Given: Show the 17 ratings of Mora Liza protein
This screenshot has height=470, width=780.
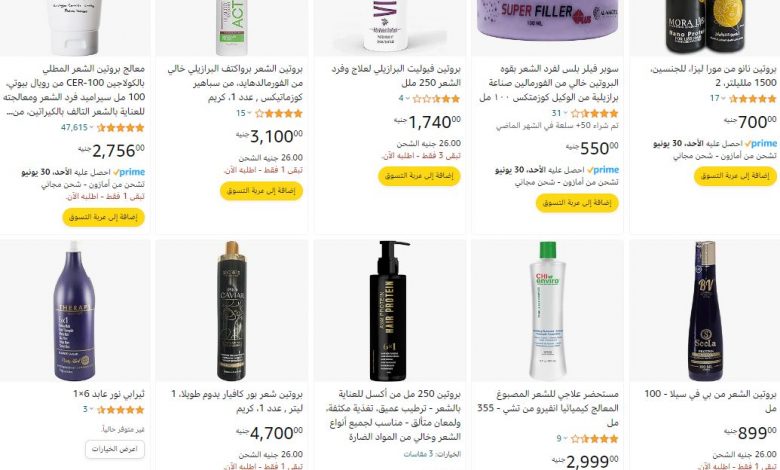Looking at the screenshot, I should (715, 98).
